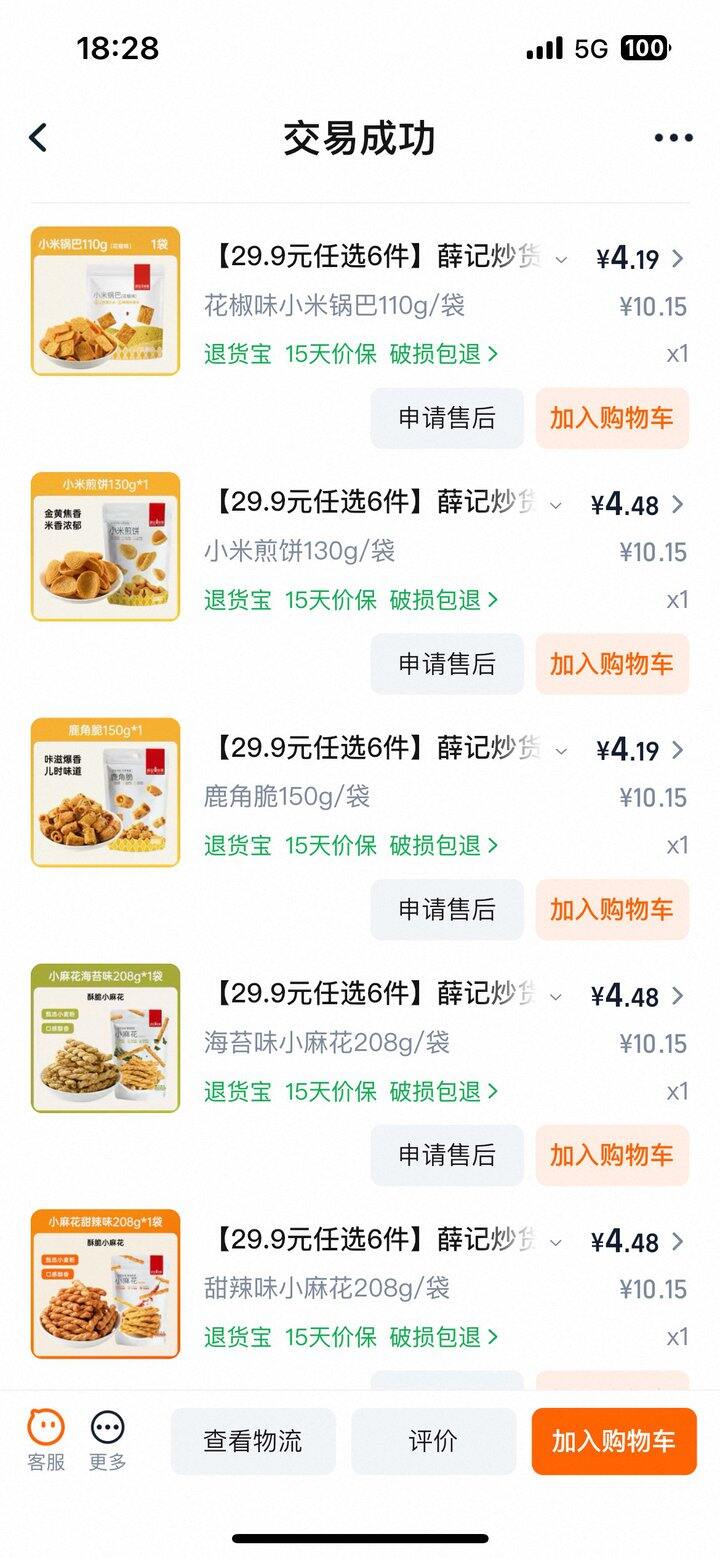
Task: Request after-sales for 花椒味小米锅巴
Action: point(447,418)
